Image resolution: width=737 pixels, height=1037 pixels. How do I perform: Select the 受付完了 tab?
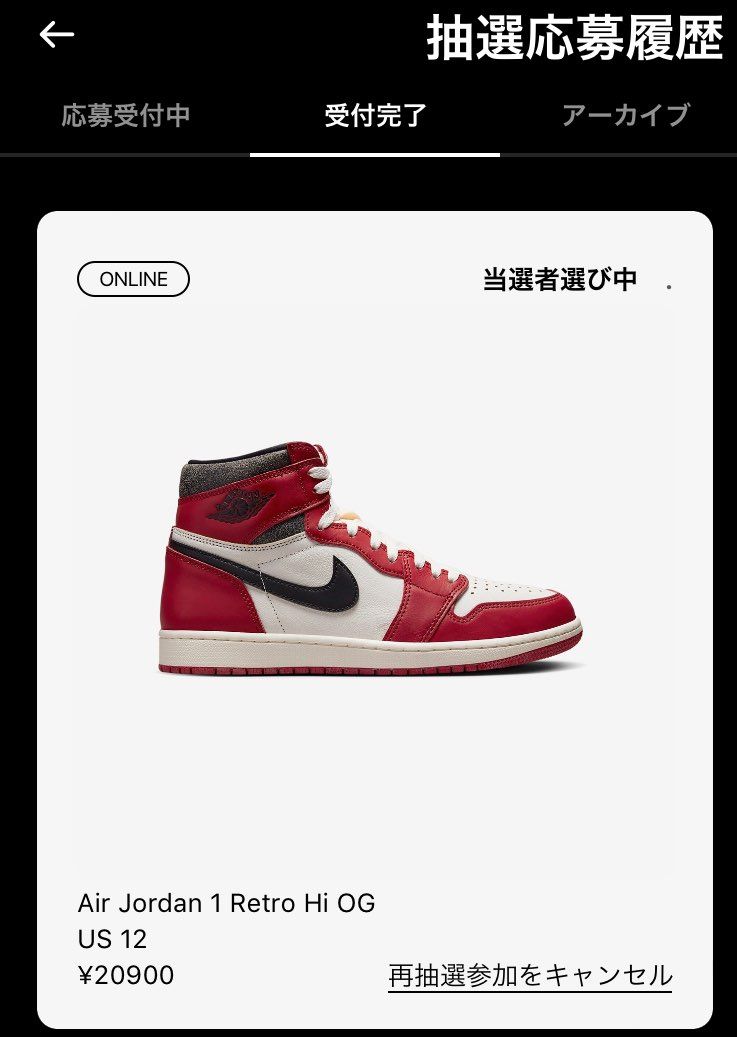click(x=375, y=115)
